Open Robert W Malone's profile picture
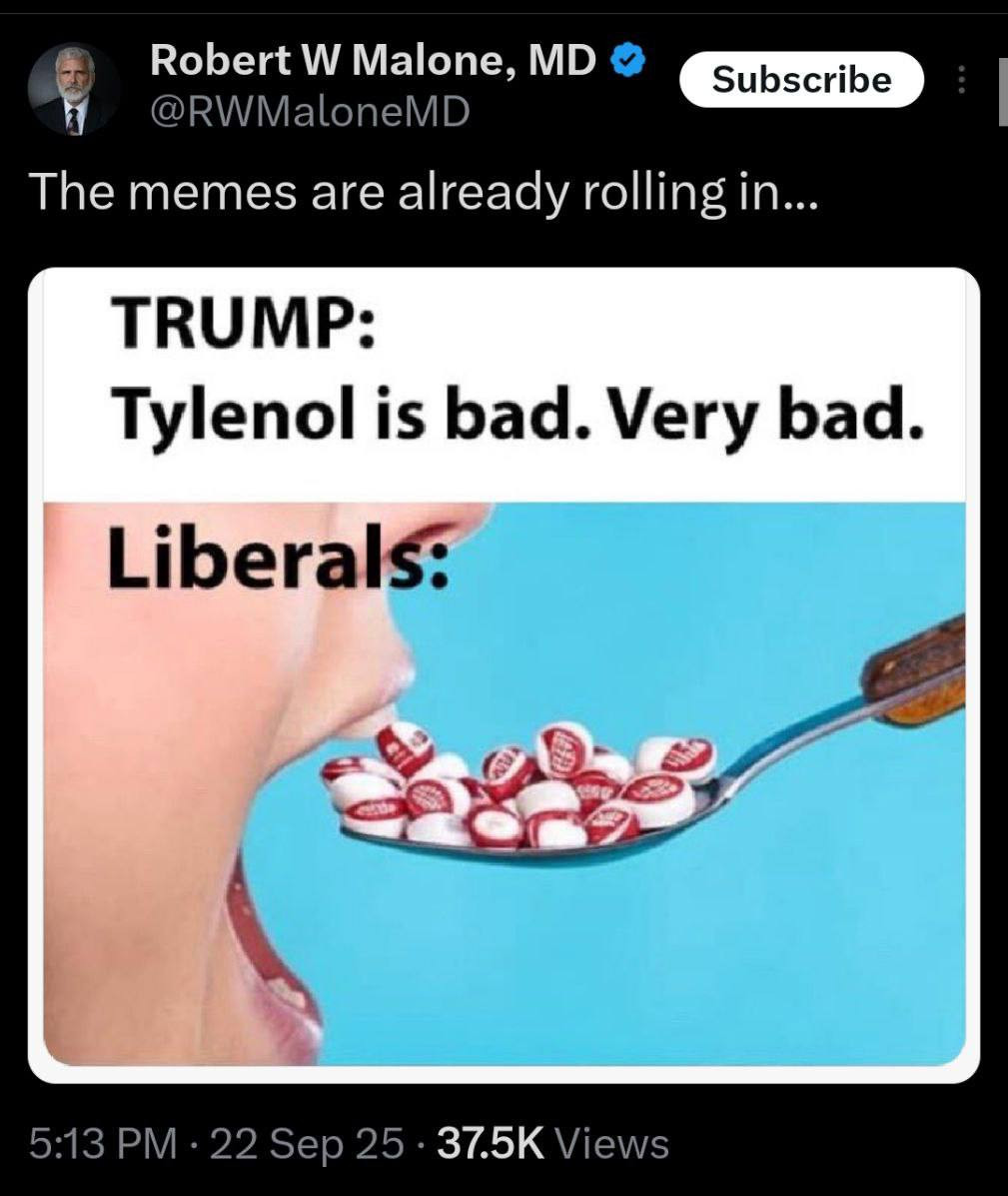This screenshot has height=1196, width=1008. (73, 90)
